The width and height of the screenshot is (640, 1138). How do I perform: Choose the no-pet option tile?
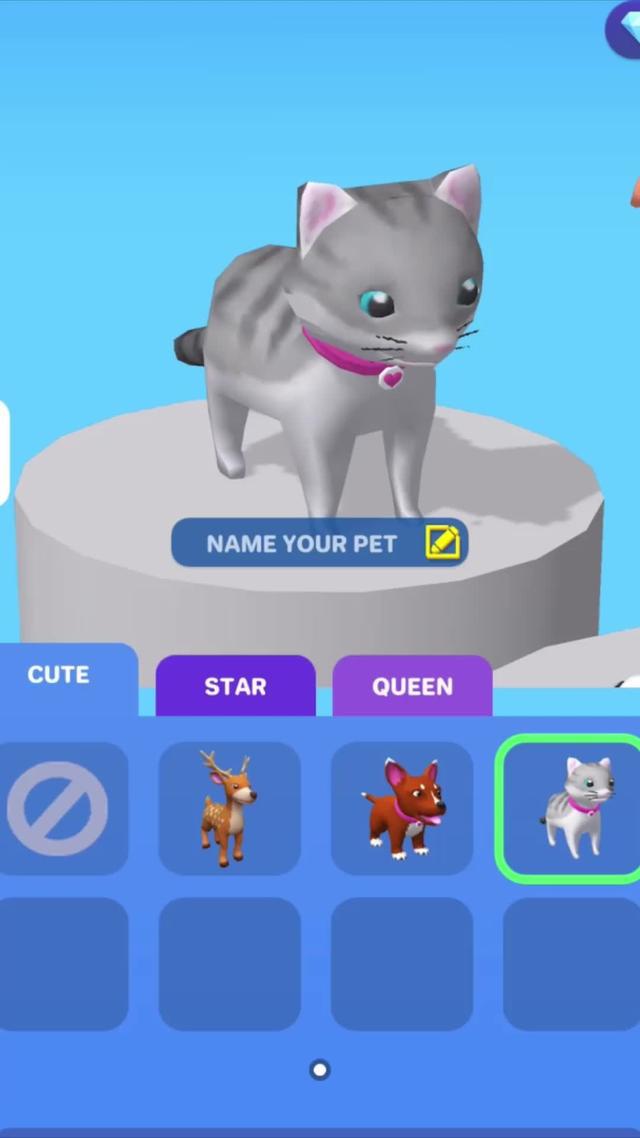58,808
